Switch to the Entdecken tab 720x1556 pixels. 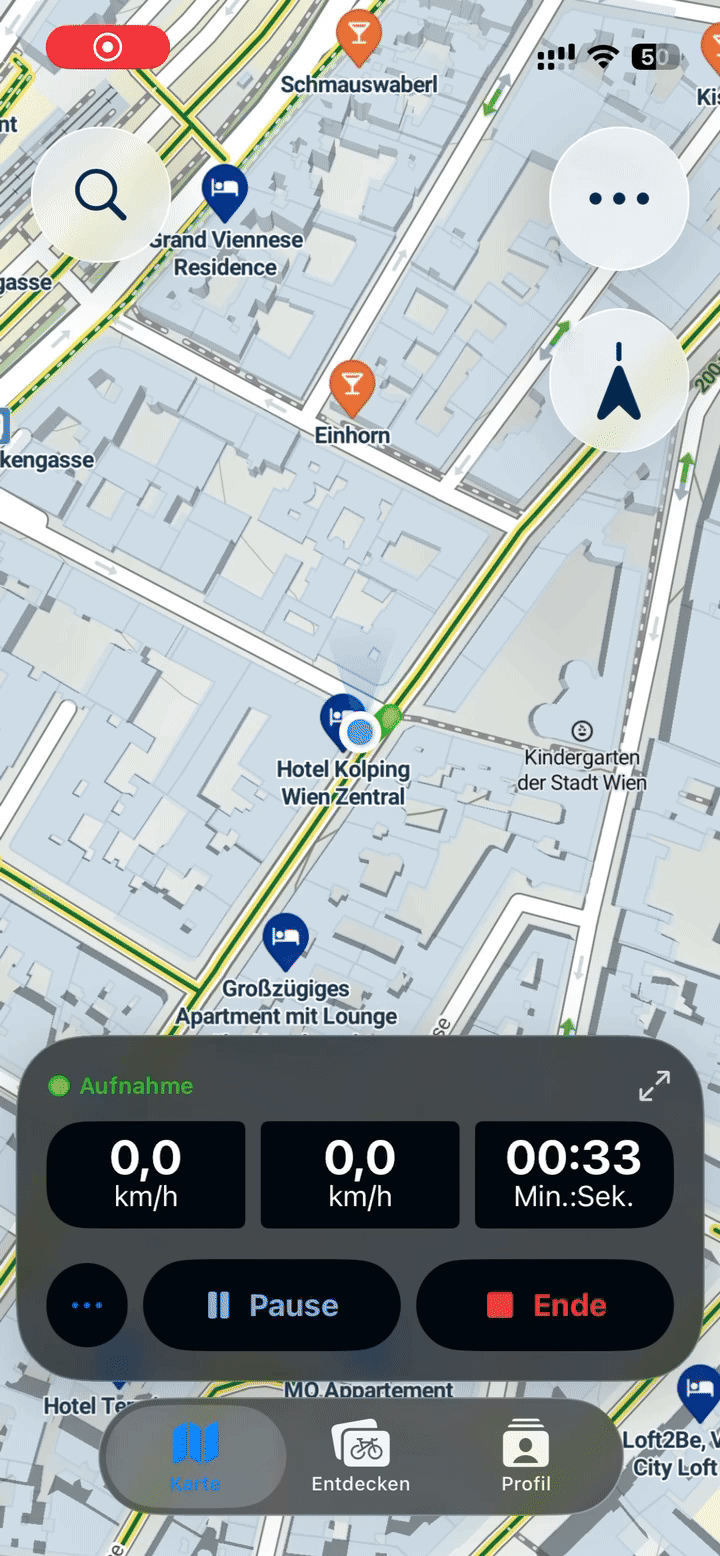coord(360,1456)
